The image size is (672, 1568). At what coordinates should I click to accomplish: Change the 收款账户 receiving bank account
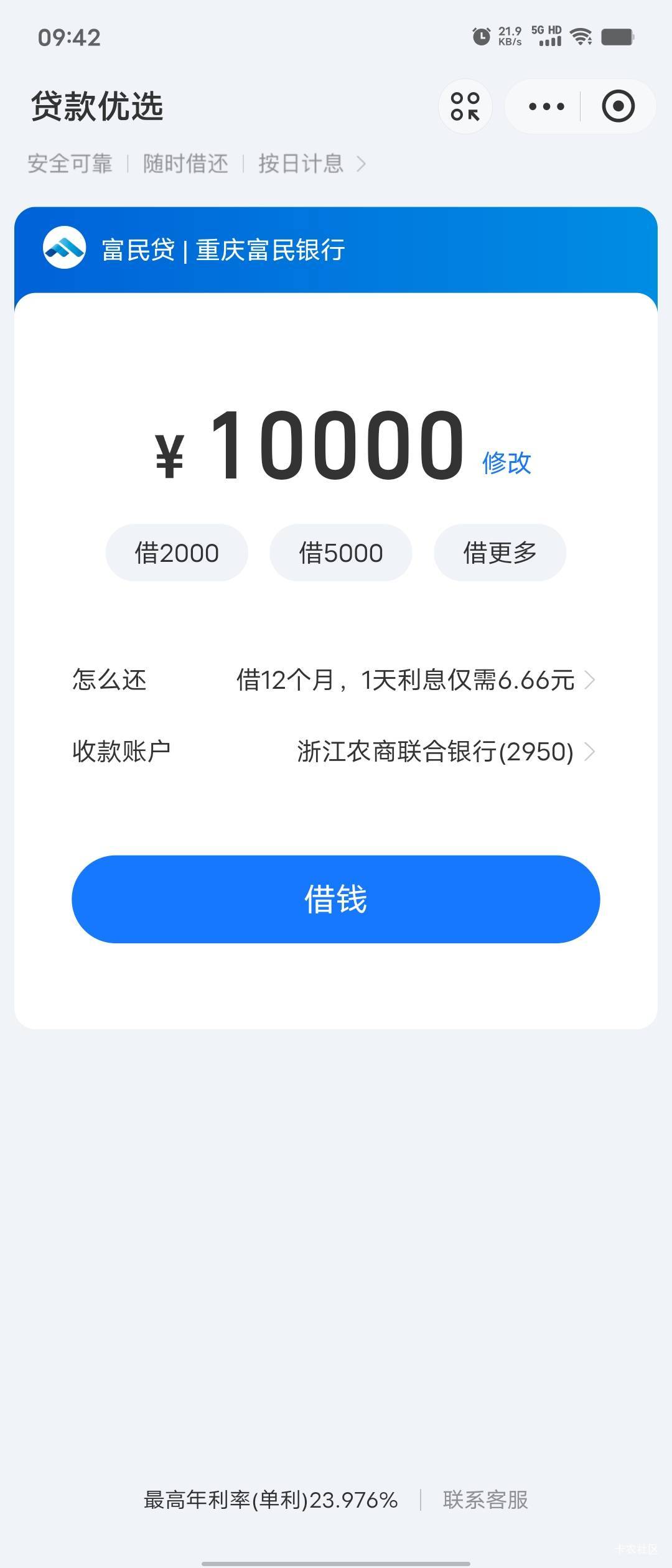pyautogui.click(x=335, y=751)
